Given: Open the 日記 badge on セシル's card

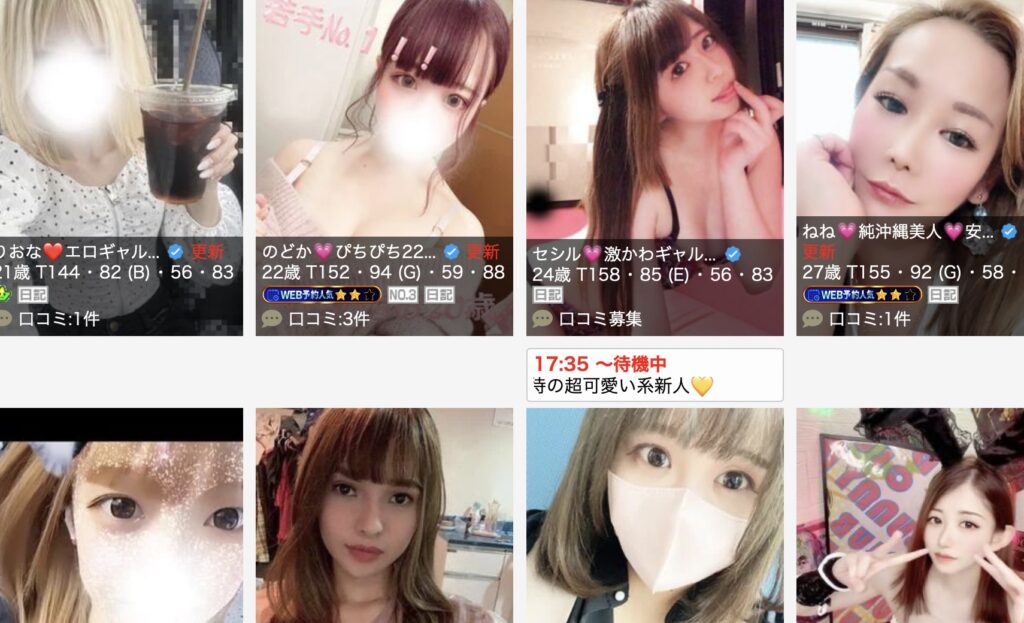Looking at the screenshot, I should 547,295.
